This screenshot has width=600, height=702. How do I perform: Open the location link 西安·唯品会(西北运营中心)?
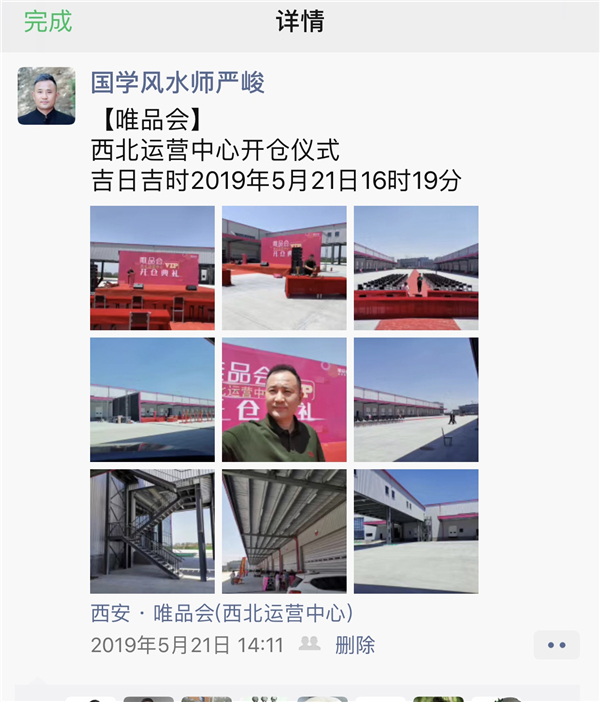tap(221, 613)
